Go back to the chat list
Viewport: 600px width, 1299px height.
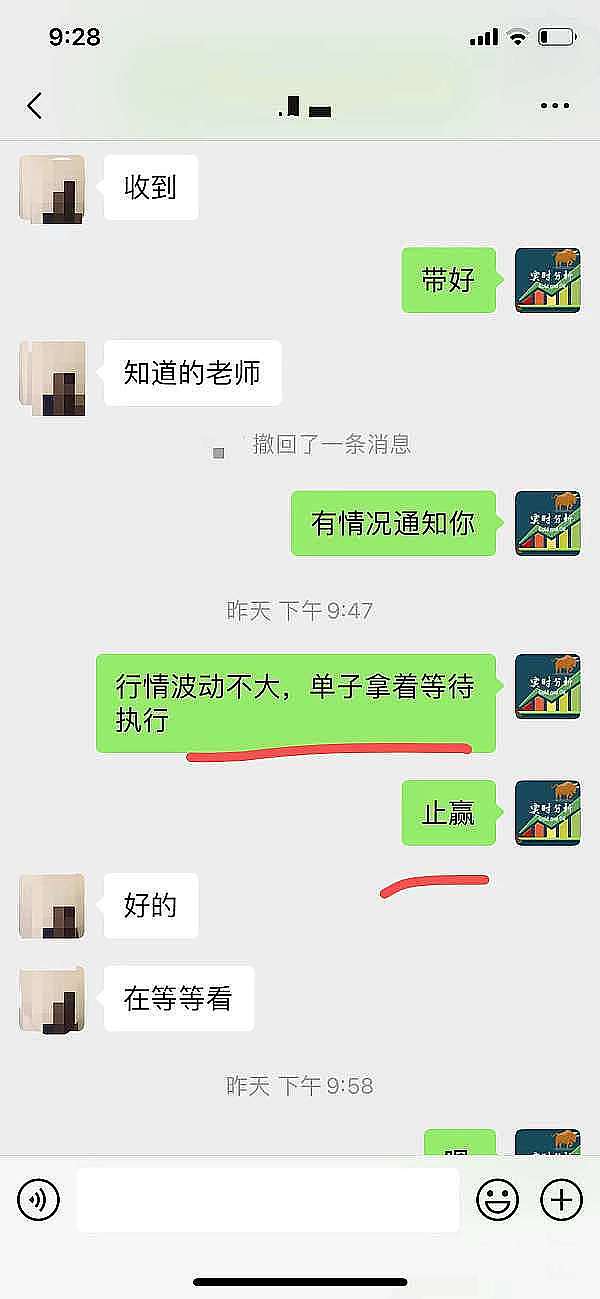[x=35, y=106]
